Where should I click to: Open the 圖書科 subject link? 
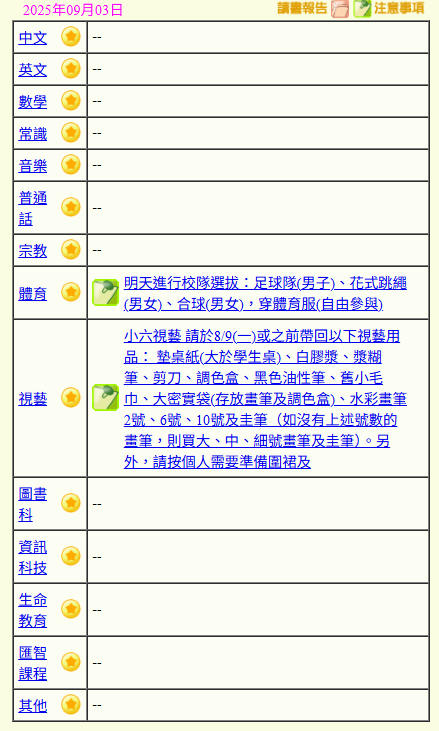[x=33, y=504]
